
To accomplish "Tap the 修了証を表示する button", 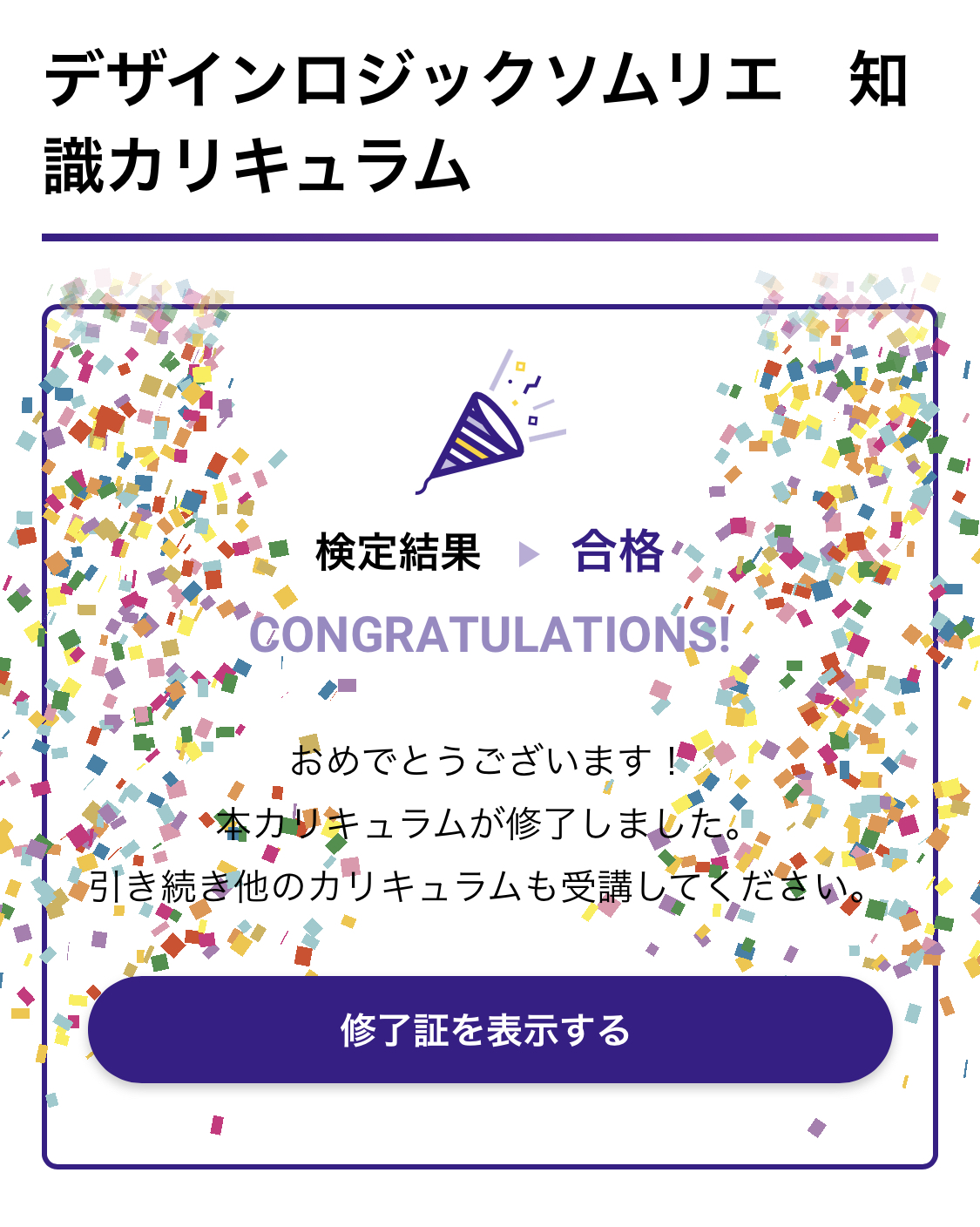I will pyautogui.click(x=490, y=1030).
